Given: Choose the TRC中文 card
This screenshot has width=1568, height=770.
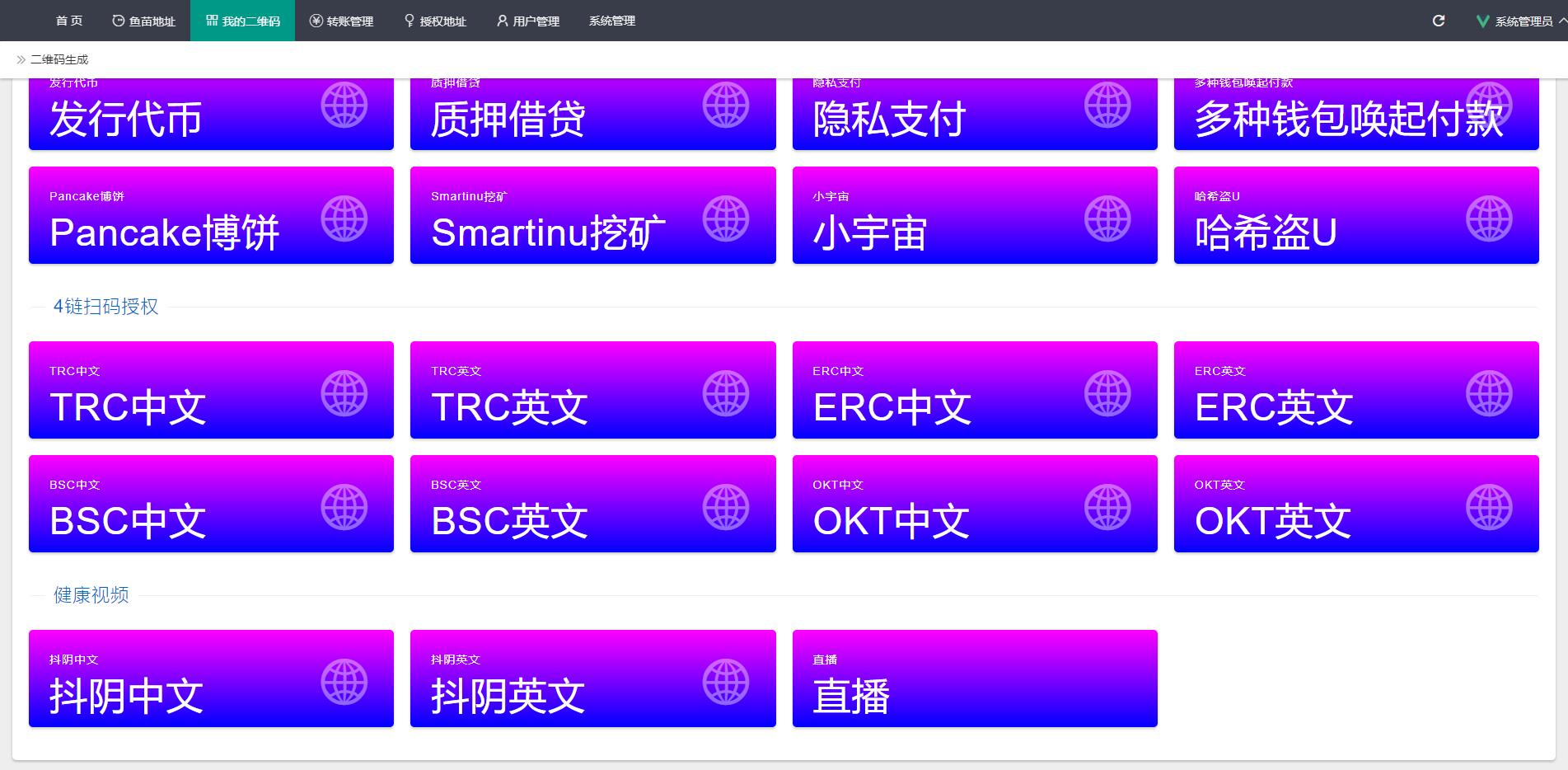Looking at the screenshot, I should click(x=211, y=390).
